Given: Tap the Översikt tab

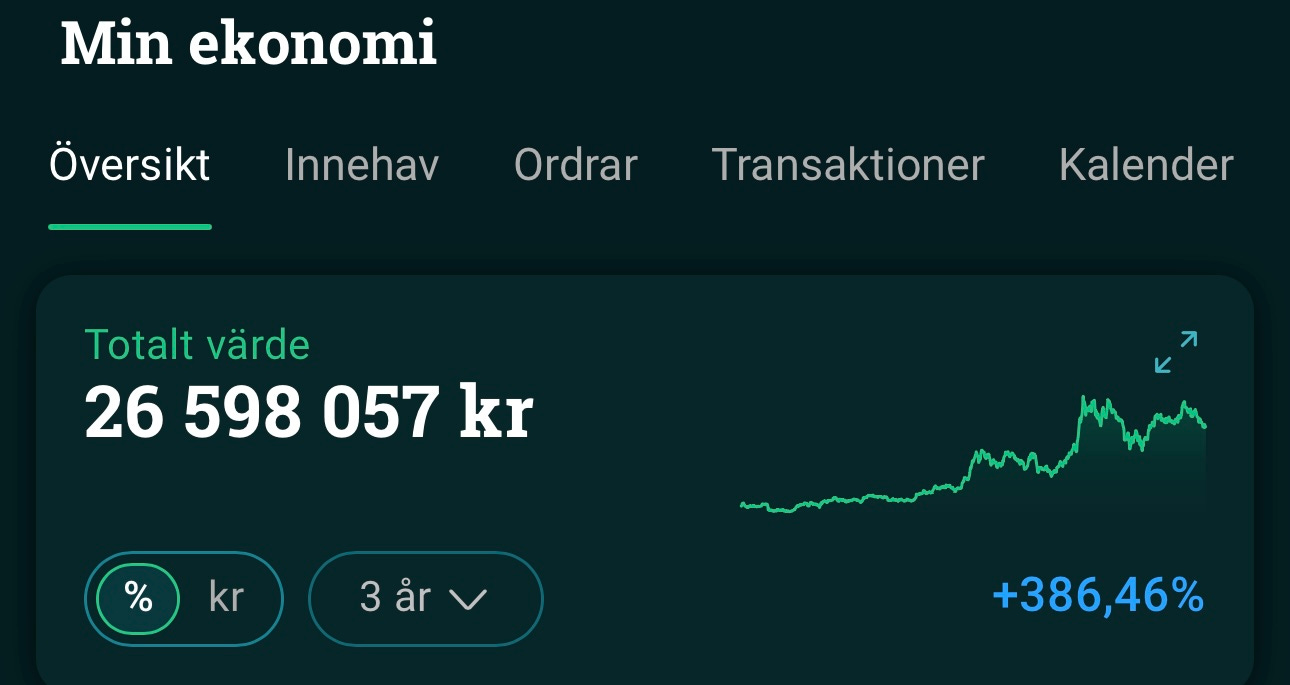Looking at the screenshot, I should click(130, 165).
